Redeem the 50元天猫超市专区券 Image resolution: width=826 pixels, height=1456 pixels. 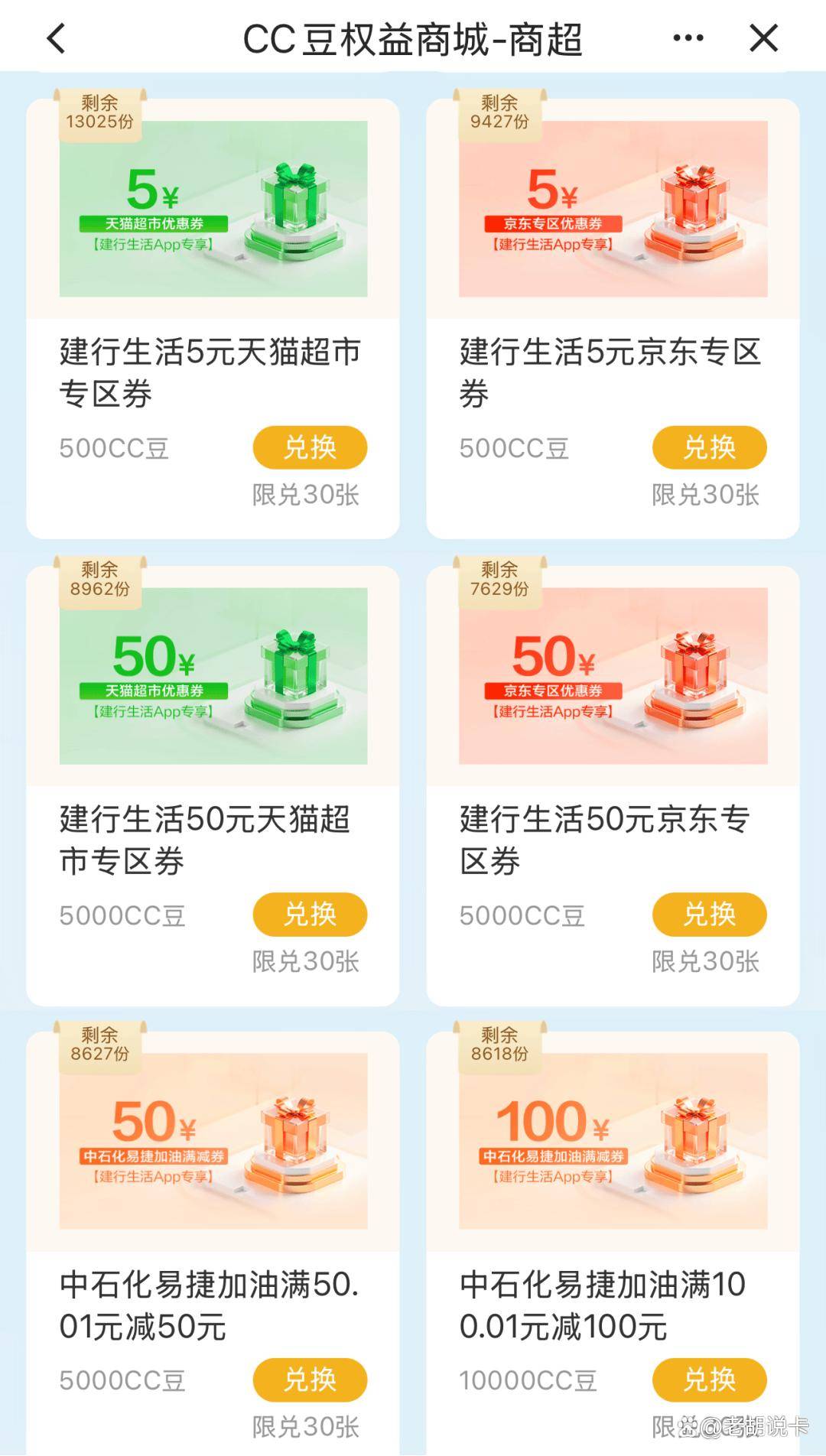tap(310, 914)
